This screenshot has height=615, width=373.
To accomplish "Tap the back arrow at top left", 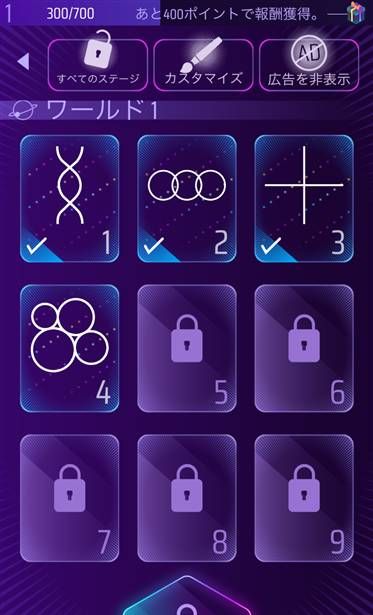I will click(x=24, y=62).
